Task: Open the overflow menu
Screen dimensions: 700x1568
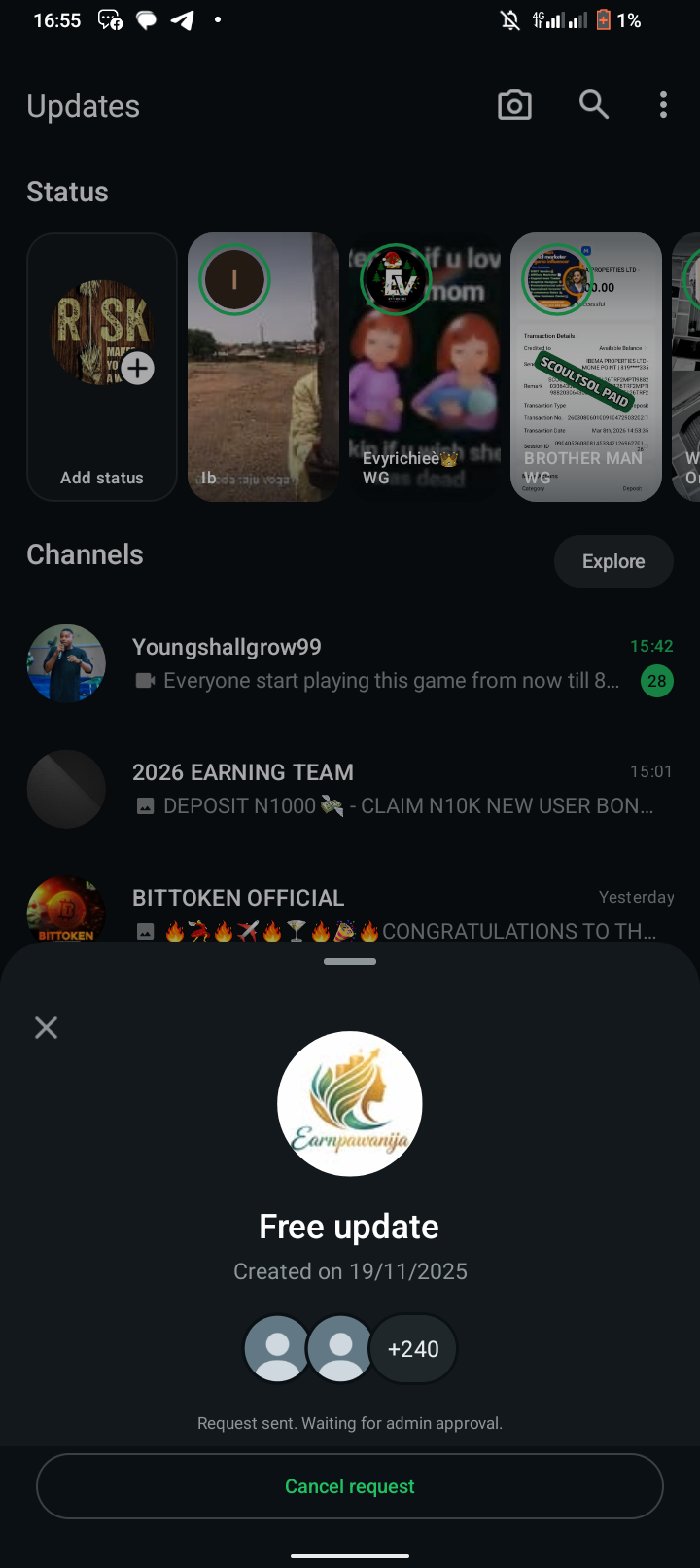Action: (663, 105)
